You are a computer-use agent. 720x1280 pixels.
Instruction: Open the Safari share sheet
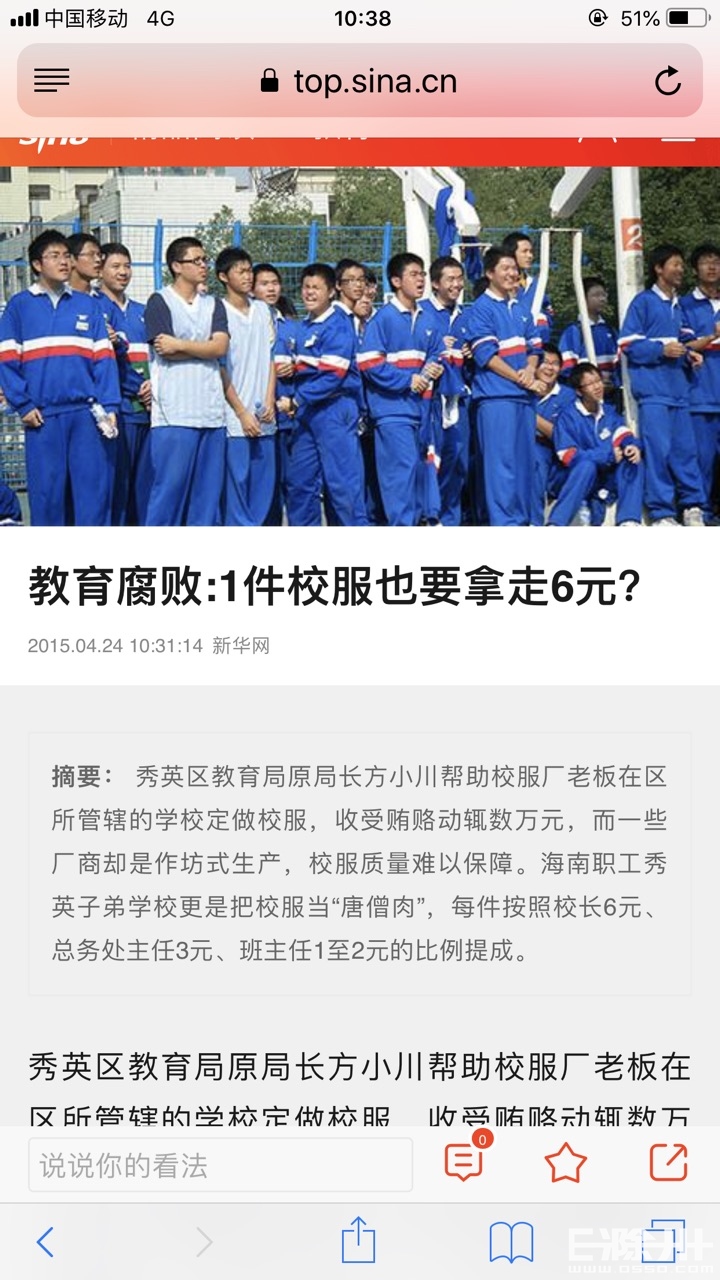(x=358, y=1242)
